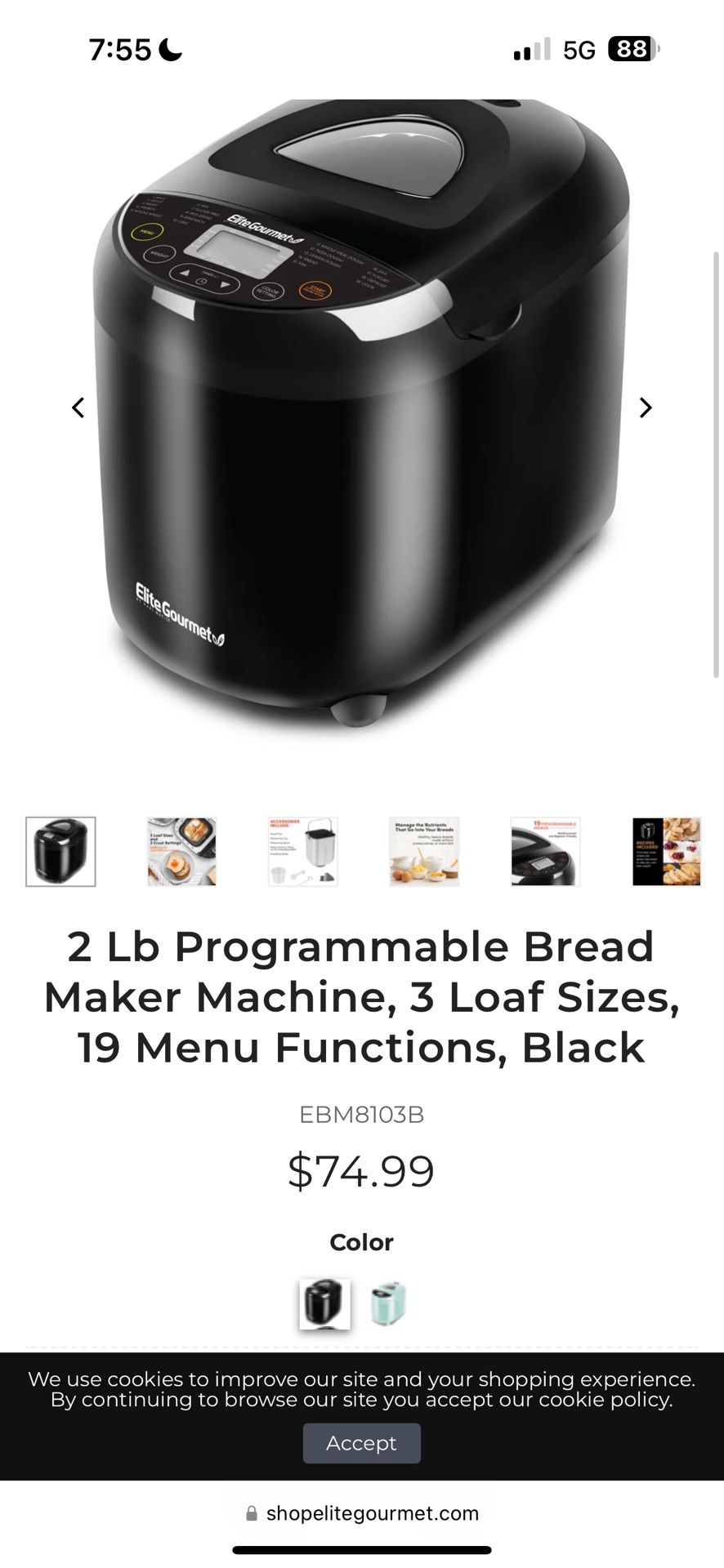Accept the cookie policy
Image resolution: width=724 pixels, height=1568 pixels.
(x=361, y=1443)
